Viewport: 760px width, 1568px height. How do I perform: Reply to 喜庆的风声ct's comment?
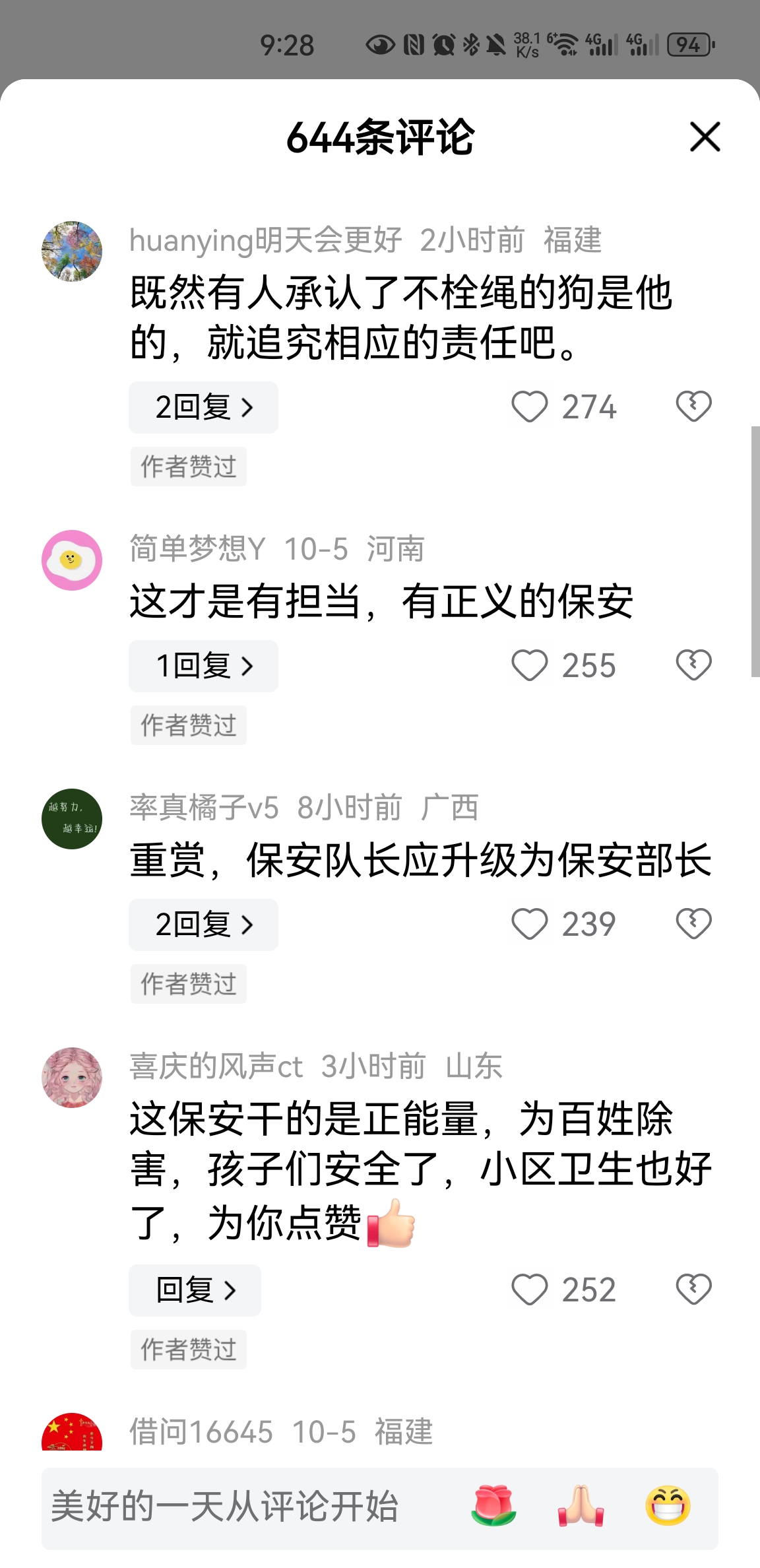tap(195, 1290)
